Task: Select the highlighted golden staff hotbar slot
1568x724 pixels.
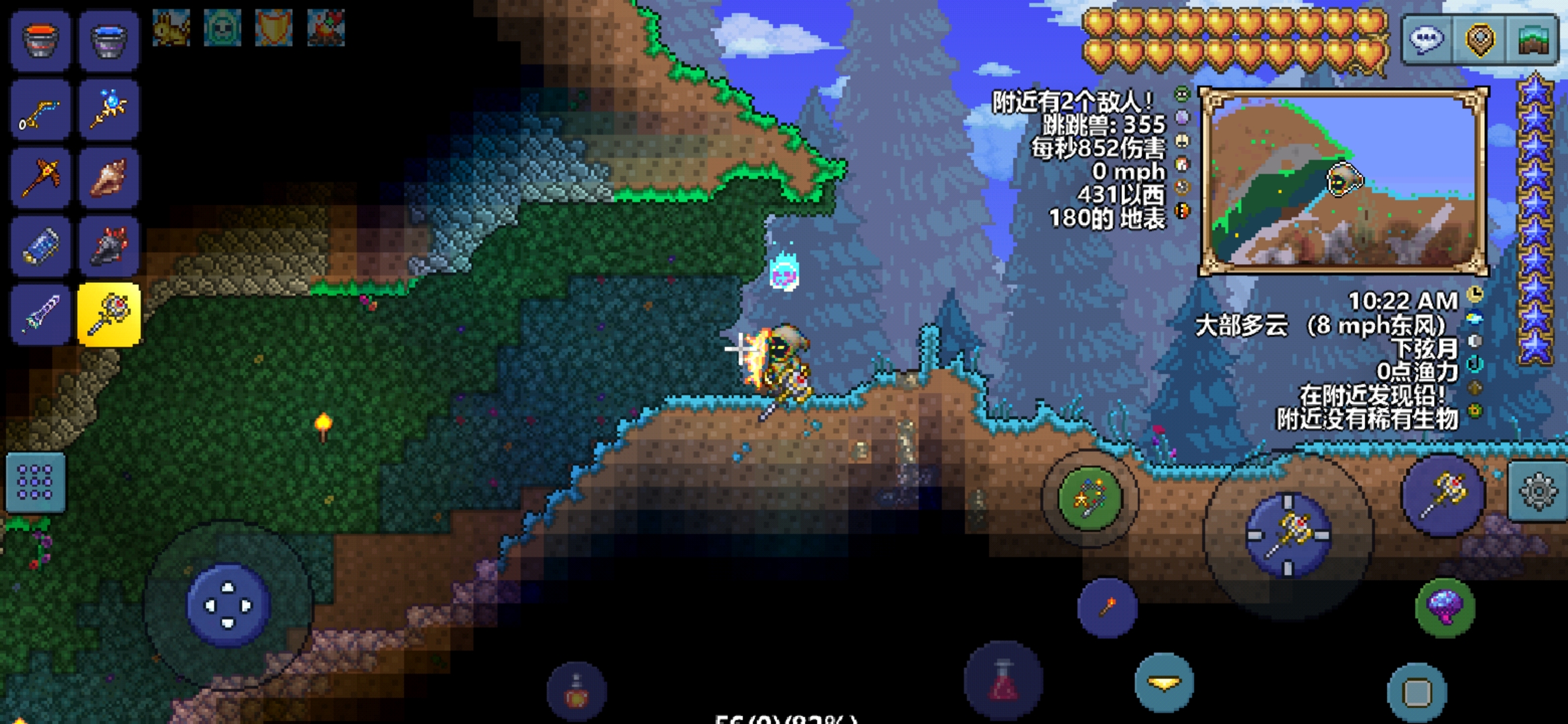Action: (x=109, y=314)
